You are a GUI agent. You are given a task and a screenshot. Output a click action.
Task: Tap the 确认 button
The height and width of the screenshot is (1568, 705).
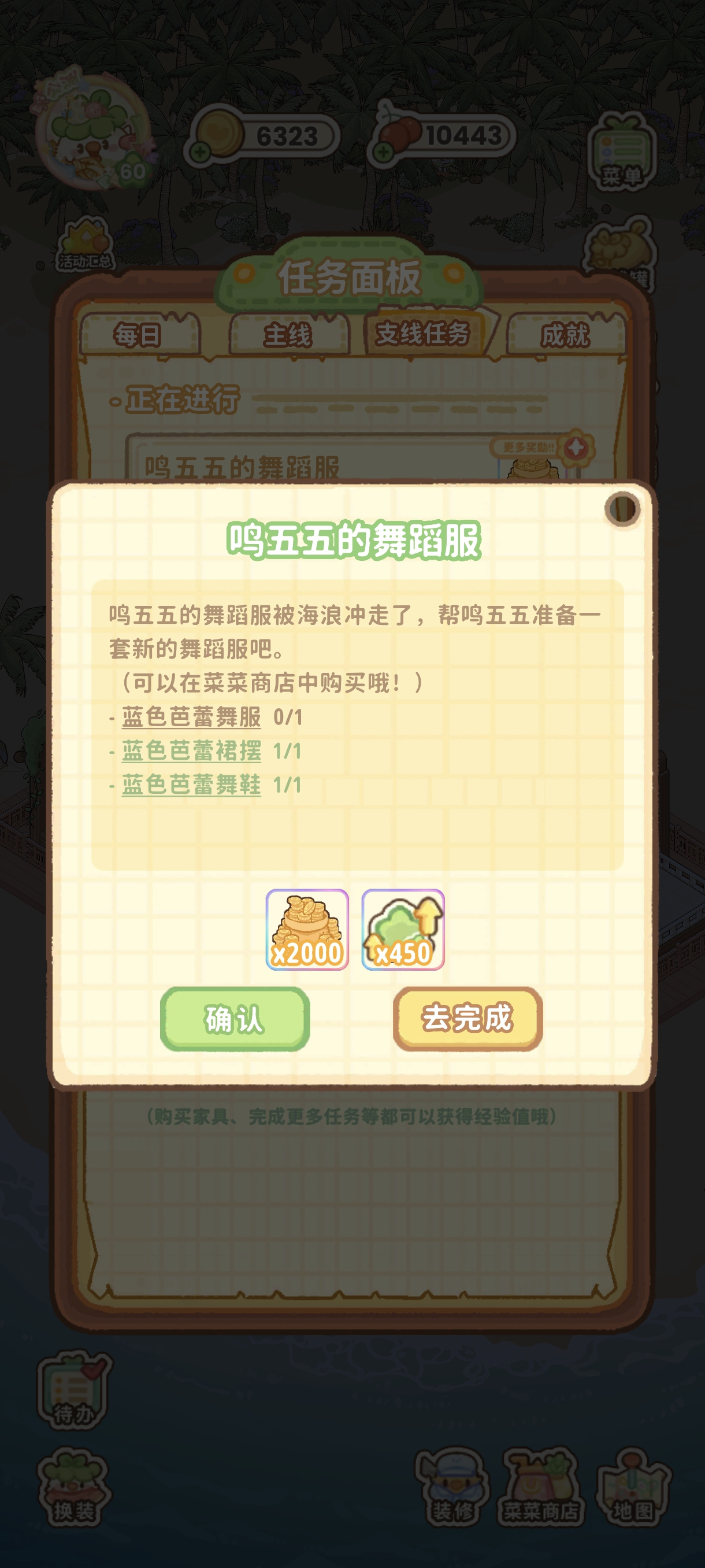(235, 1018)
